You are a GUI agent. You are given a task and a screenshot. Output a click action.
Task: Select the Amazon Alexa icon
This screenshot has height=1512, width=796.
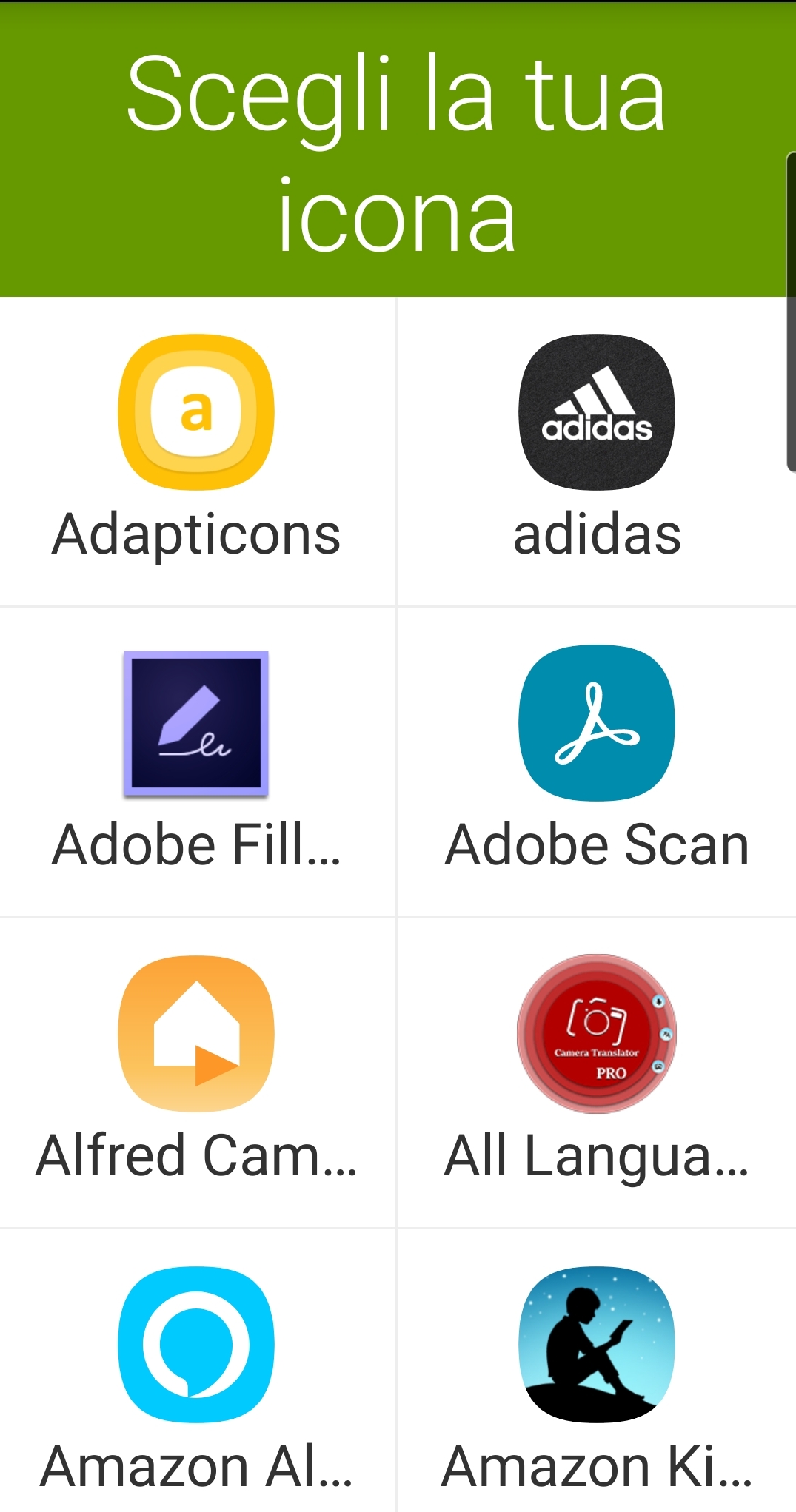[x=196, y=1345]
